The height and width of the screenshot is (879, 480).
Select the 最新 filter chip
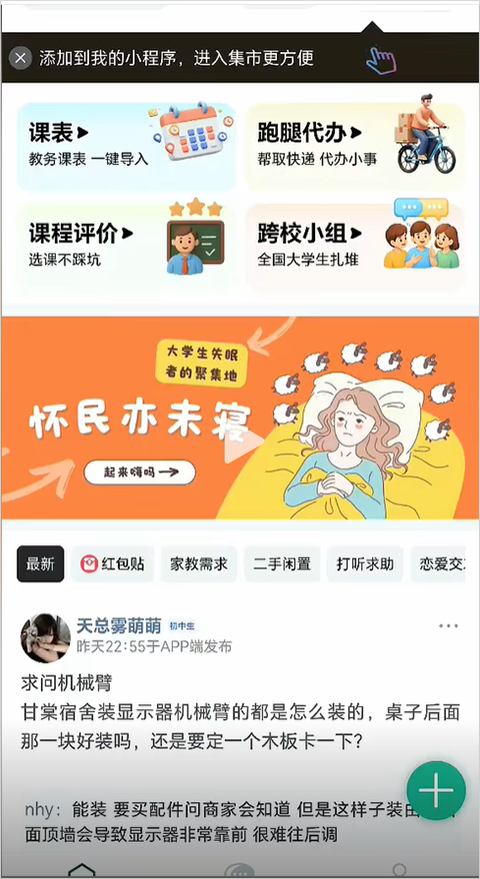click(40, 564)
